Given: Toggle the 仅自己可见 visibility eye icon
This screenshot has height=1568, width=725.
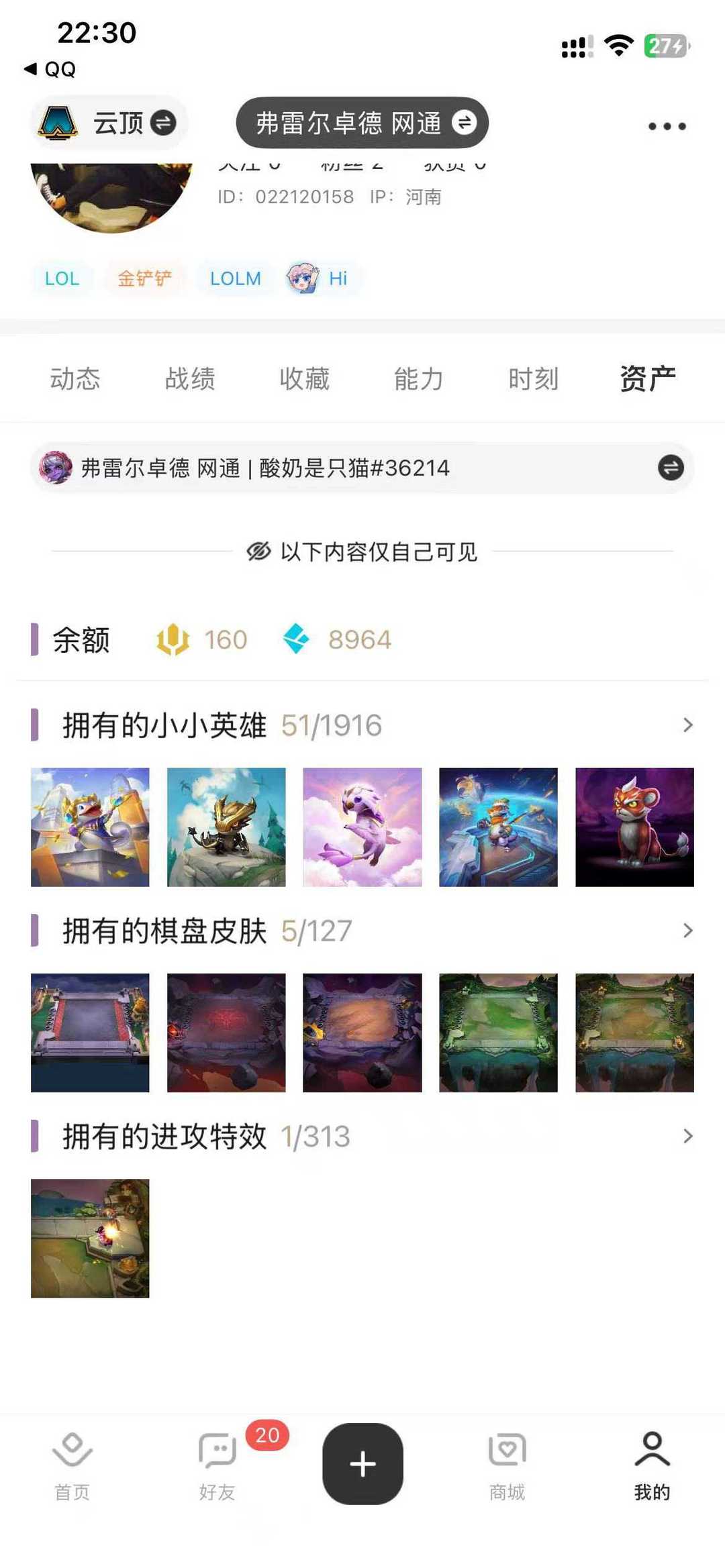Looking at the screenshot, I should (258, 552).
